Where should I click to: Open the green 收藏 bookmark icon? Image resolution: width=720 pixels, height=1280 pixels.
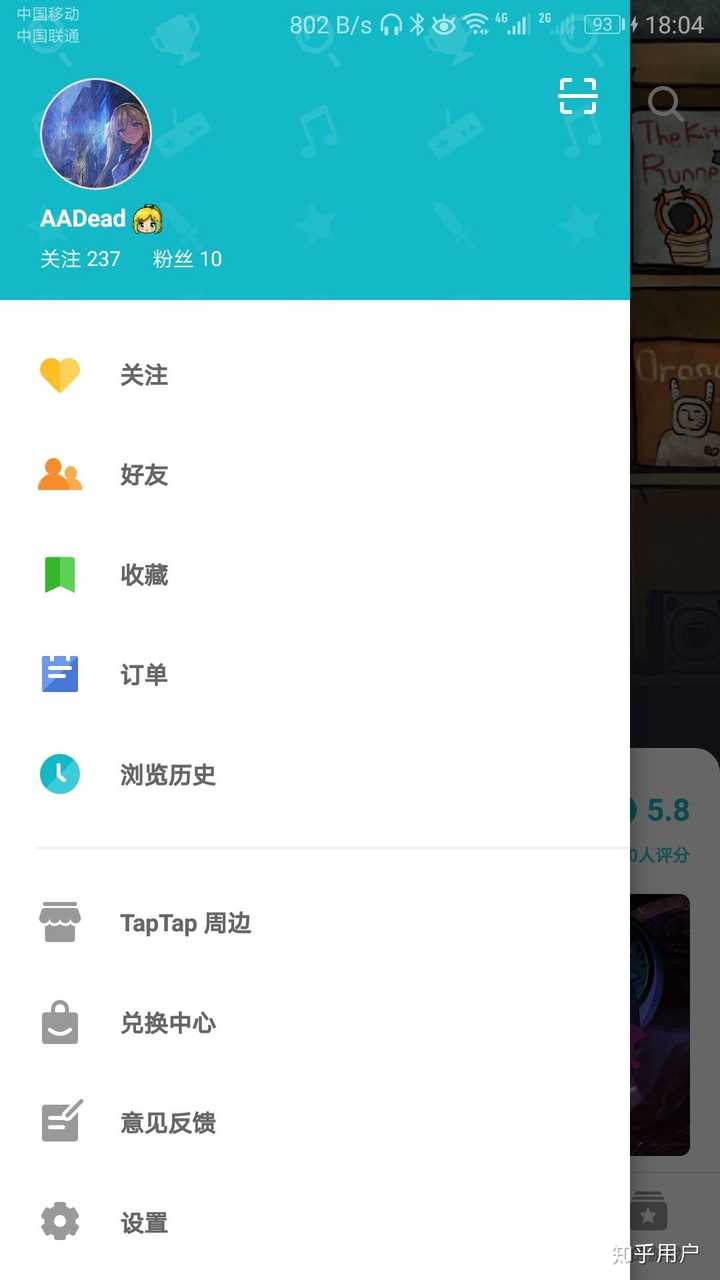[60, 573]
